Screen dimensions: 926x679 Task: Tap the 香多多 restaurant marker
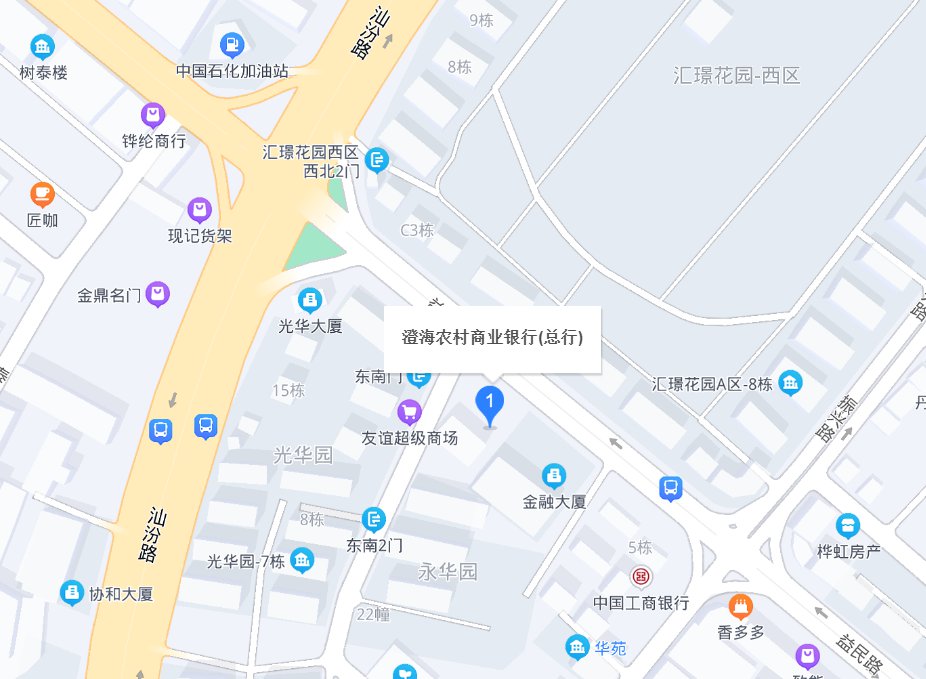pyautogui.click(x=740, y=605)
